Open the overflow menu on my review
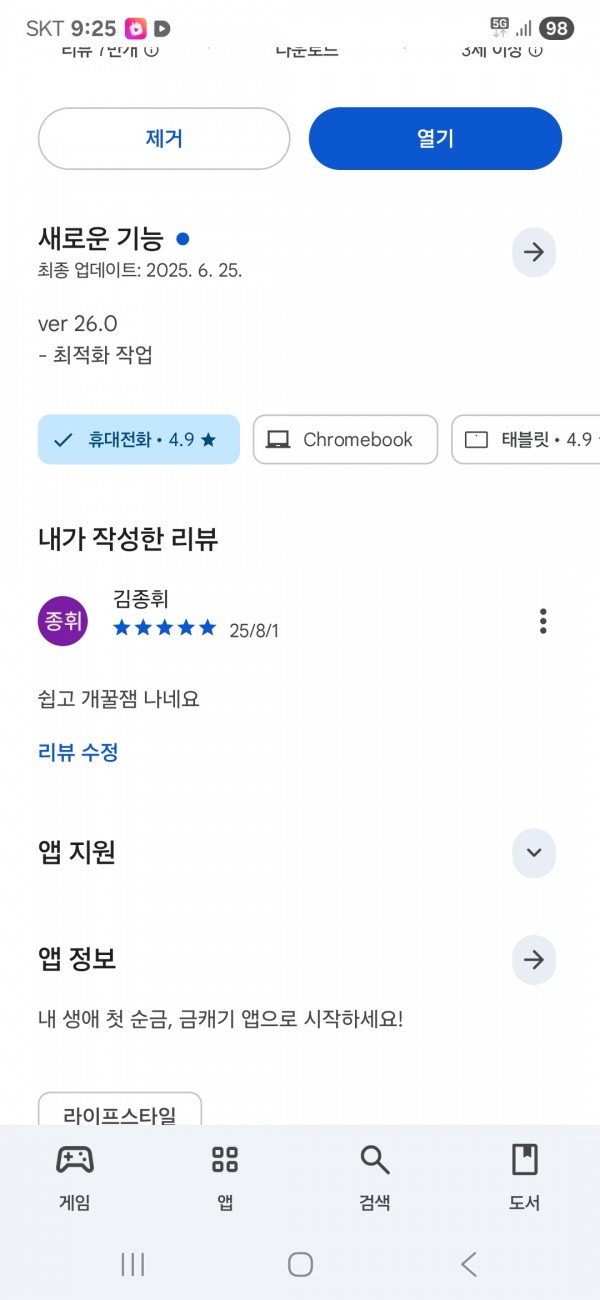 click(x=543, y=621)
